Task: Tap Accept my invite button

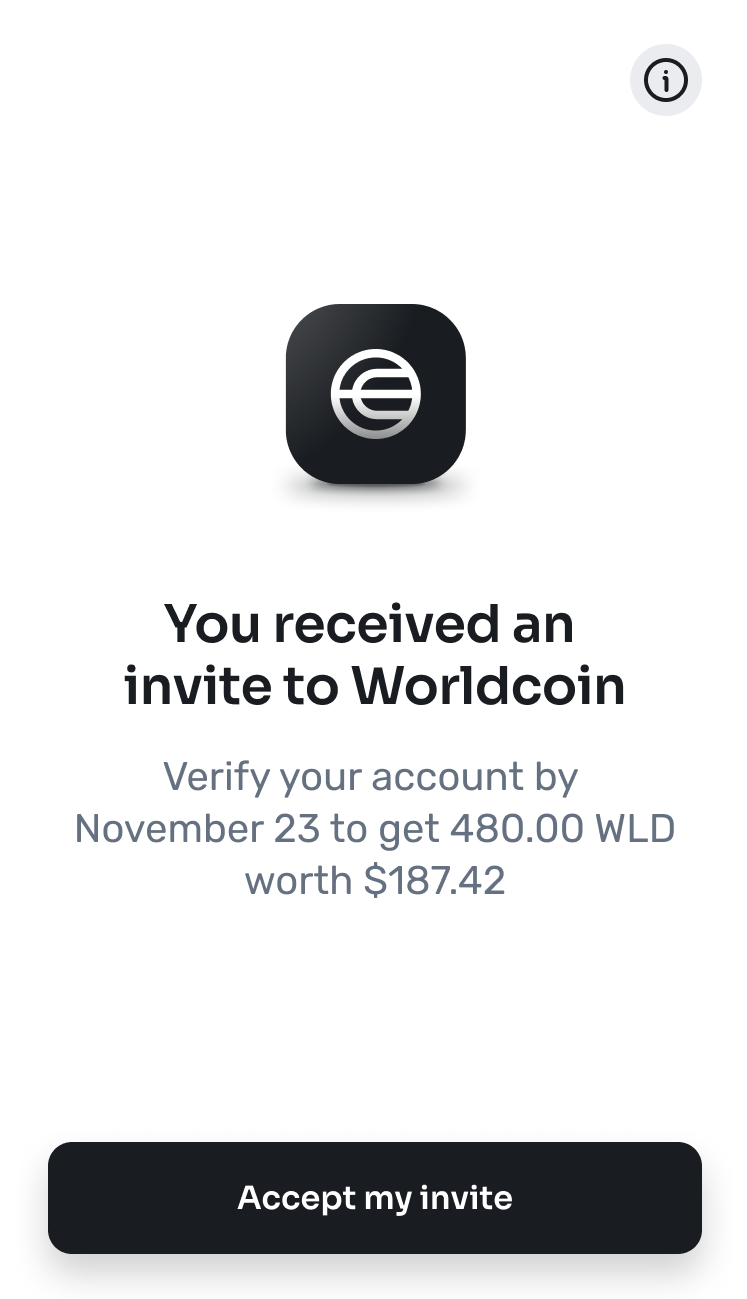Action: click(374, 1197)
